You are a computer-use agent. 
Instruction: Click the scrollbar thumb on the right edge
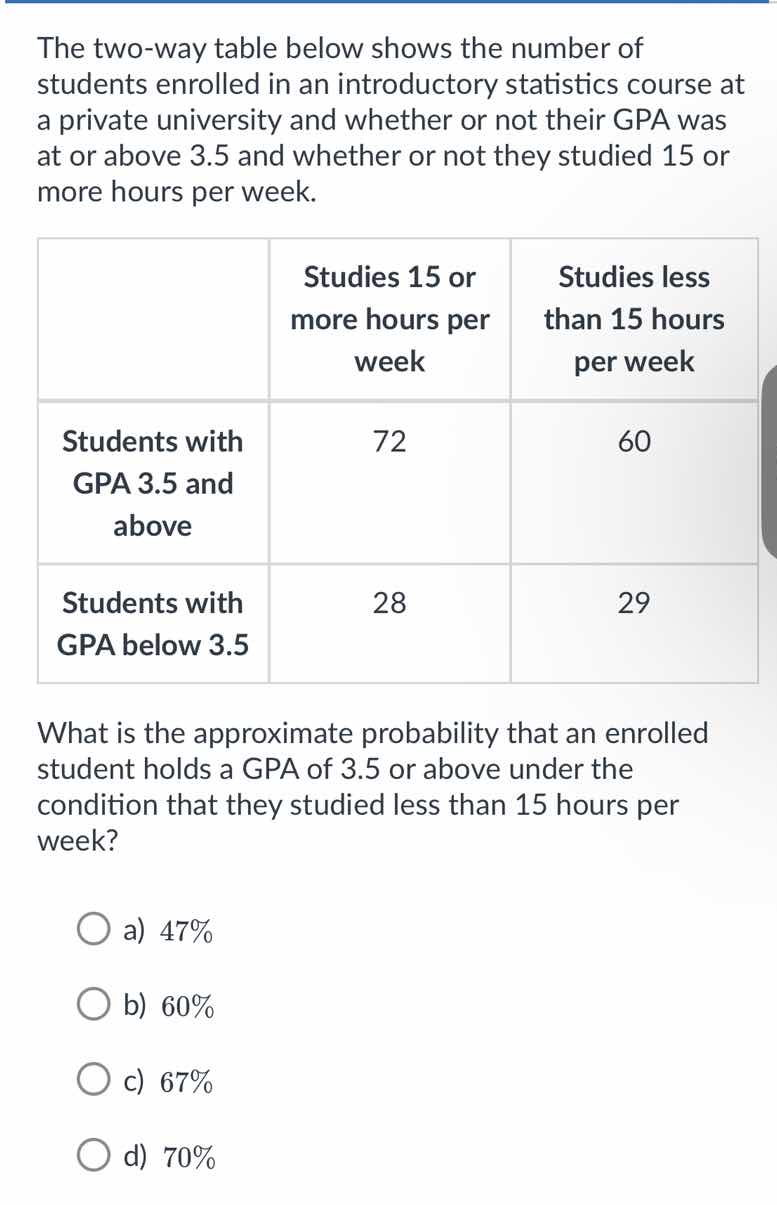tap(773, 460)
